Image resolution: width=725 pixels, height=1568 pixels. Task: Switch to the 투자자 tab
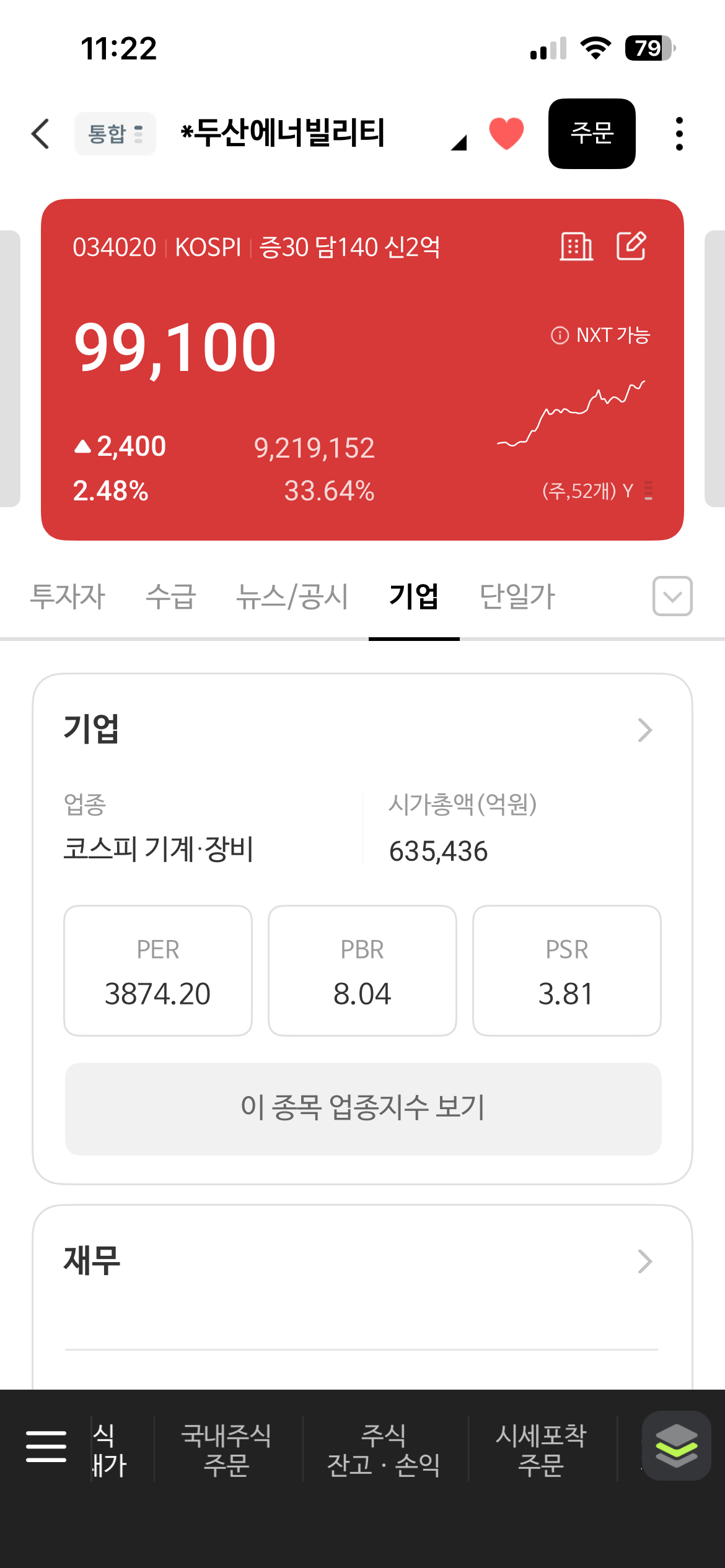tap(68, 596)
